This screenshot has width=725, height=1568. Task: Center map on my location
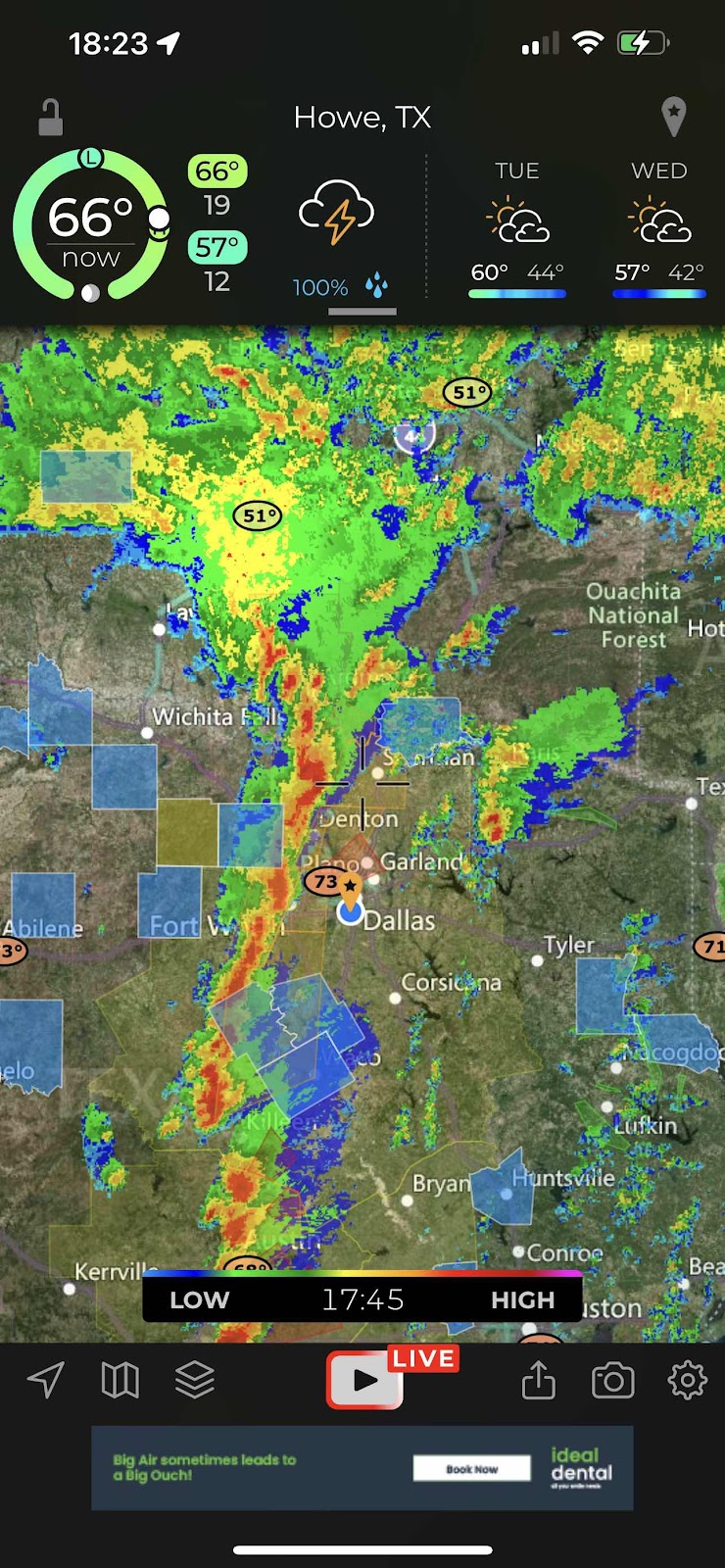tap(46, 1380)
